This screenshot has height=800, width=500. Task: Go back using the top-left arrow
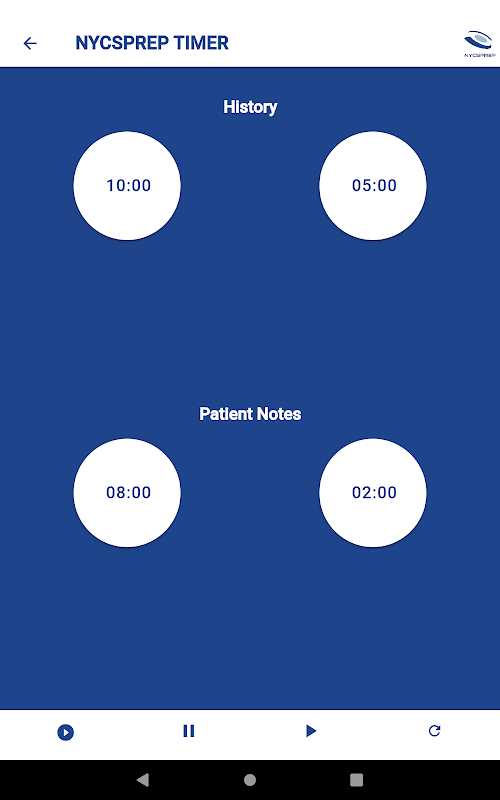click(x=30, y=43)
